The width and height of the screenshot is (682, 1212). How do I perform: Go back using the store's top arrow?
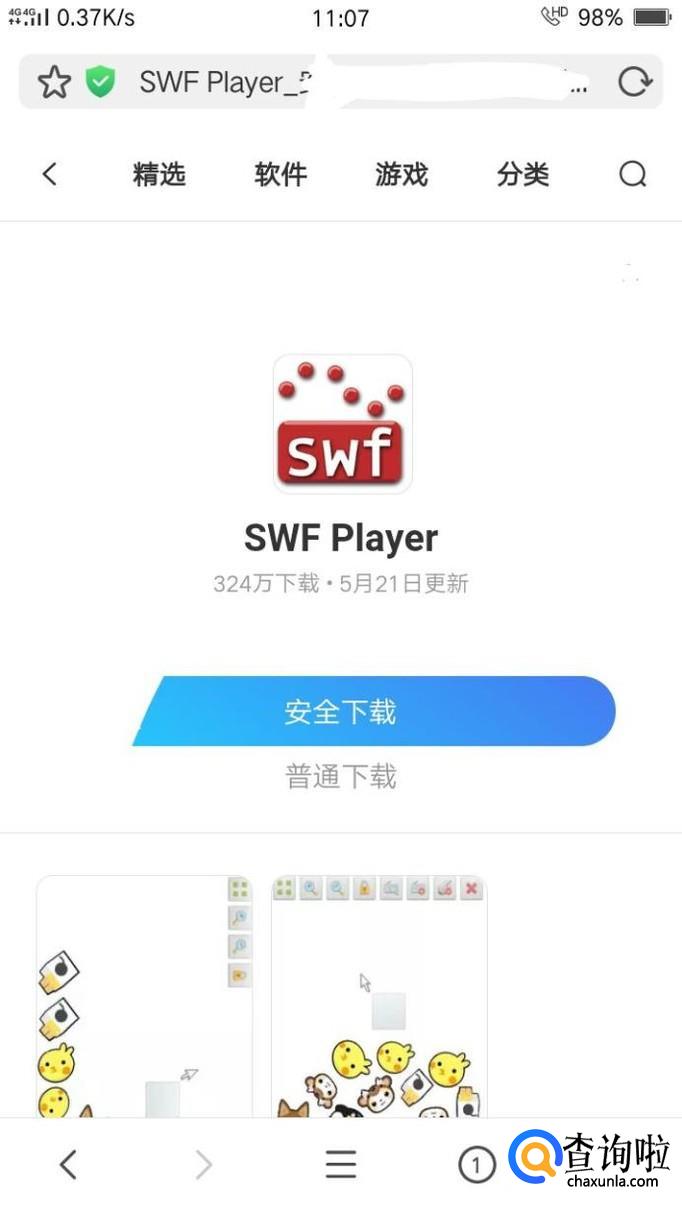pyautogui.click(x=49, y=174)
